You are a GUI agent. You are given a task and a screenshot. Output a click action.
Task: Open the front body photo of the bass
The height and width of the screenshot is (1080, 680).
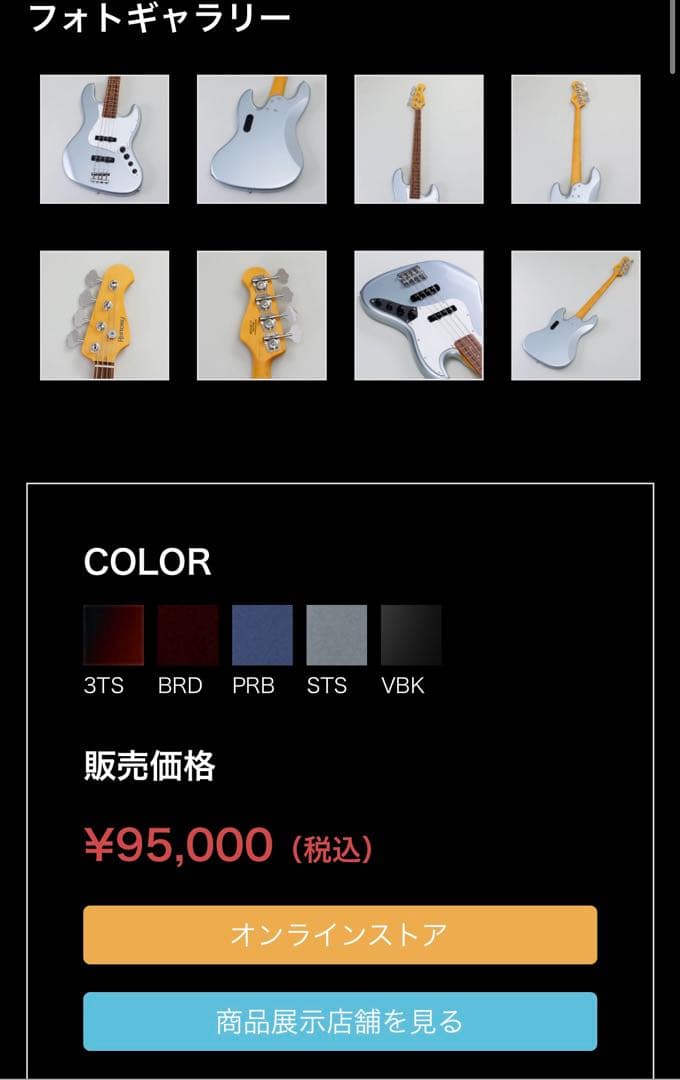(x=104, y=139)
